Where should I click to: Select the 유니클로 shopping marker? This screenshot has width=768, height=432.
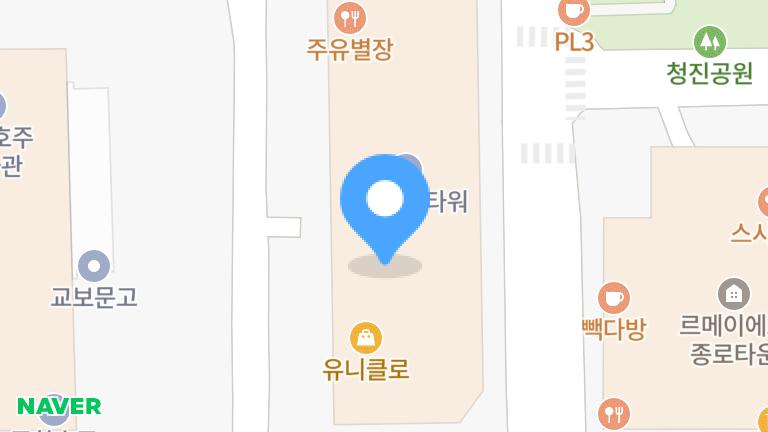366,337
